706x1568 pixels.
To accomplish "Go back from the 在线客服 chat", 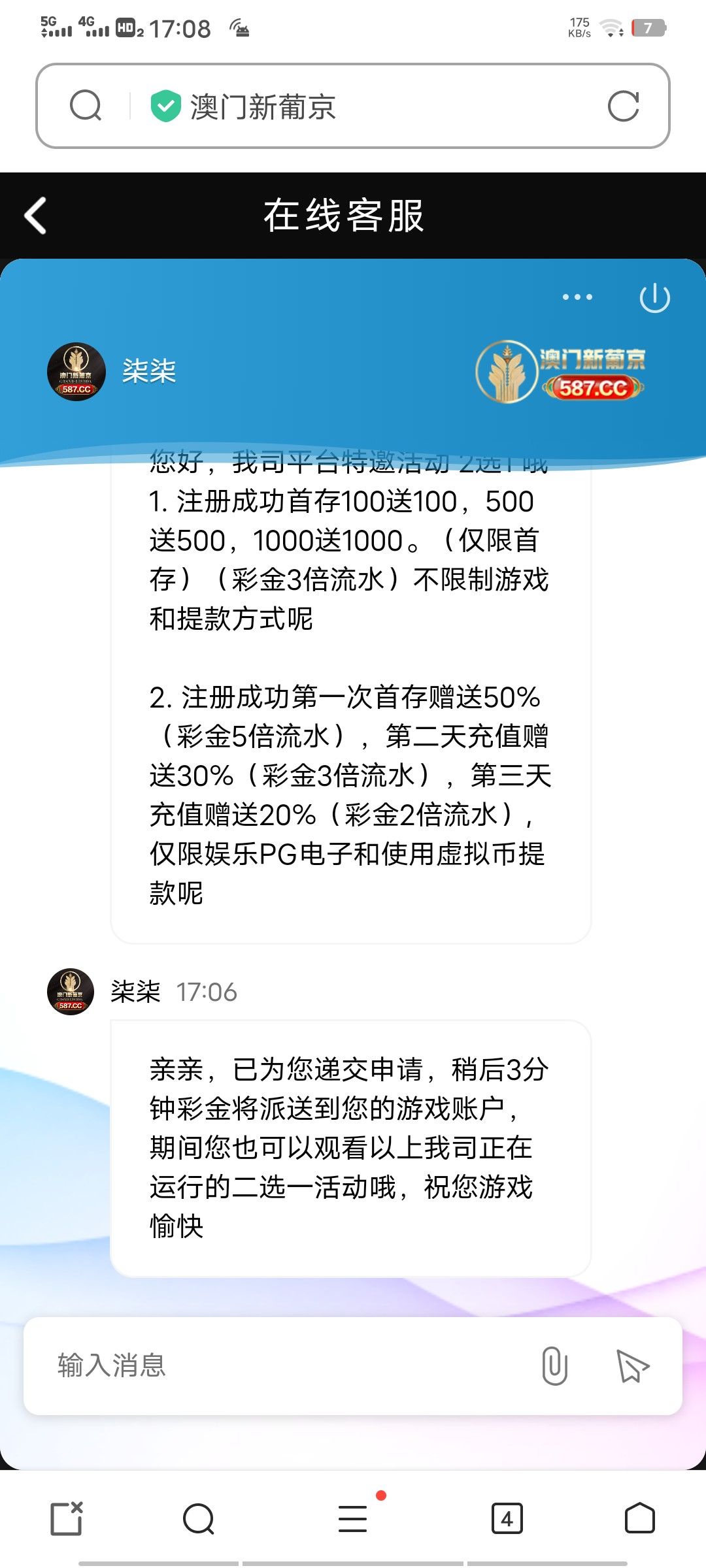I will click(36, 216).
